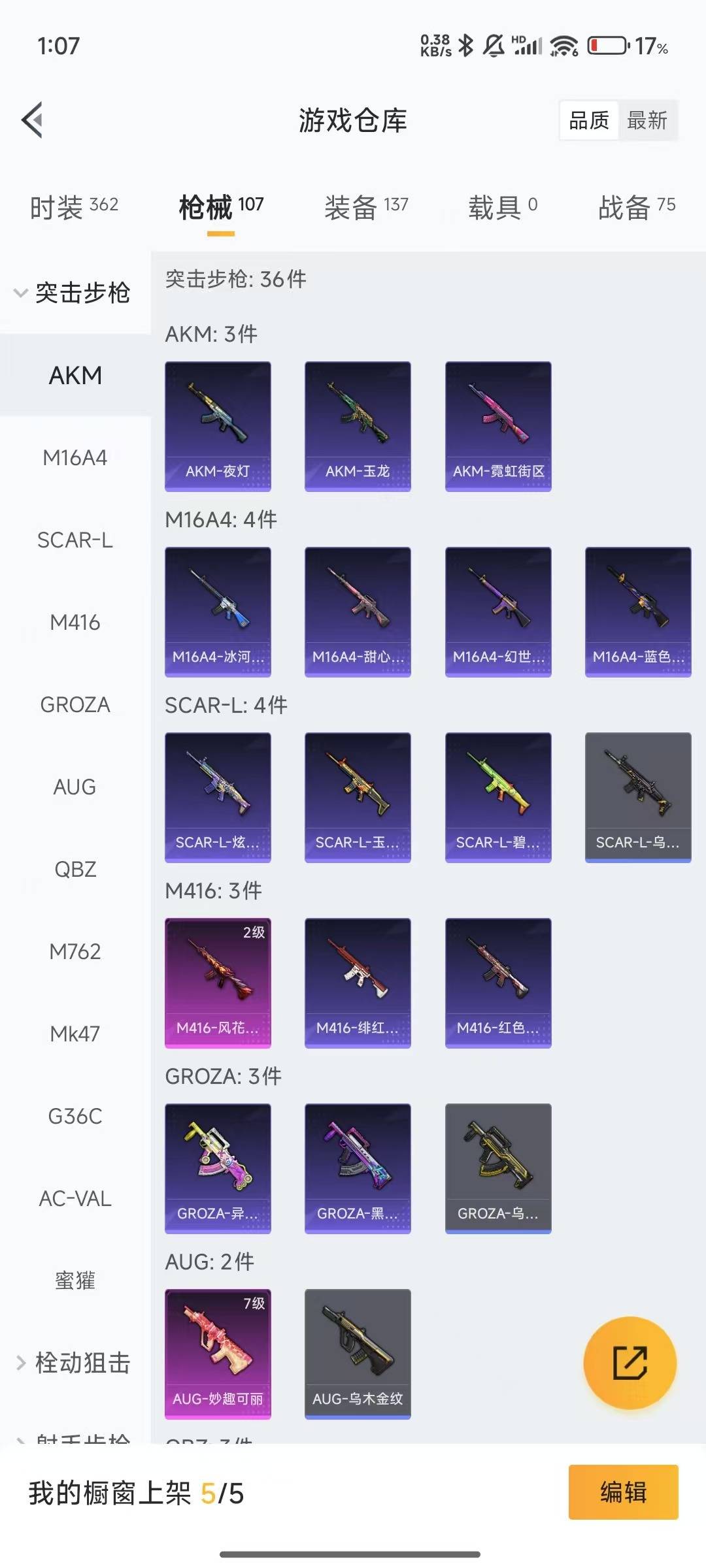This screenshot has width=706, height=1568.
Task: Open the AUG-妙趣可丽 skin
Action: pos(218,1354)
